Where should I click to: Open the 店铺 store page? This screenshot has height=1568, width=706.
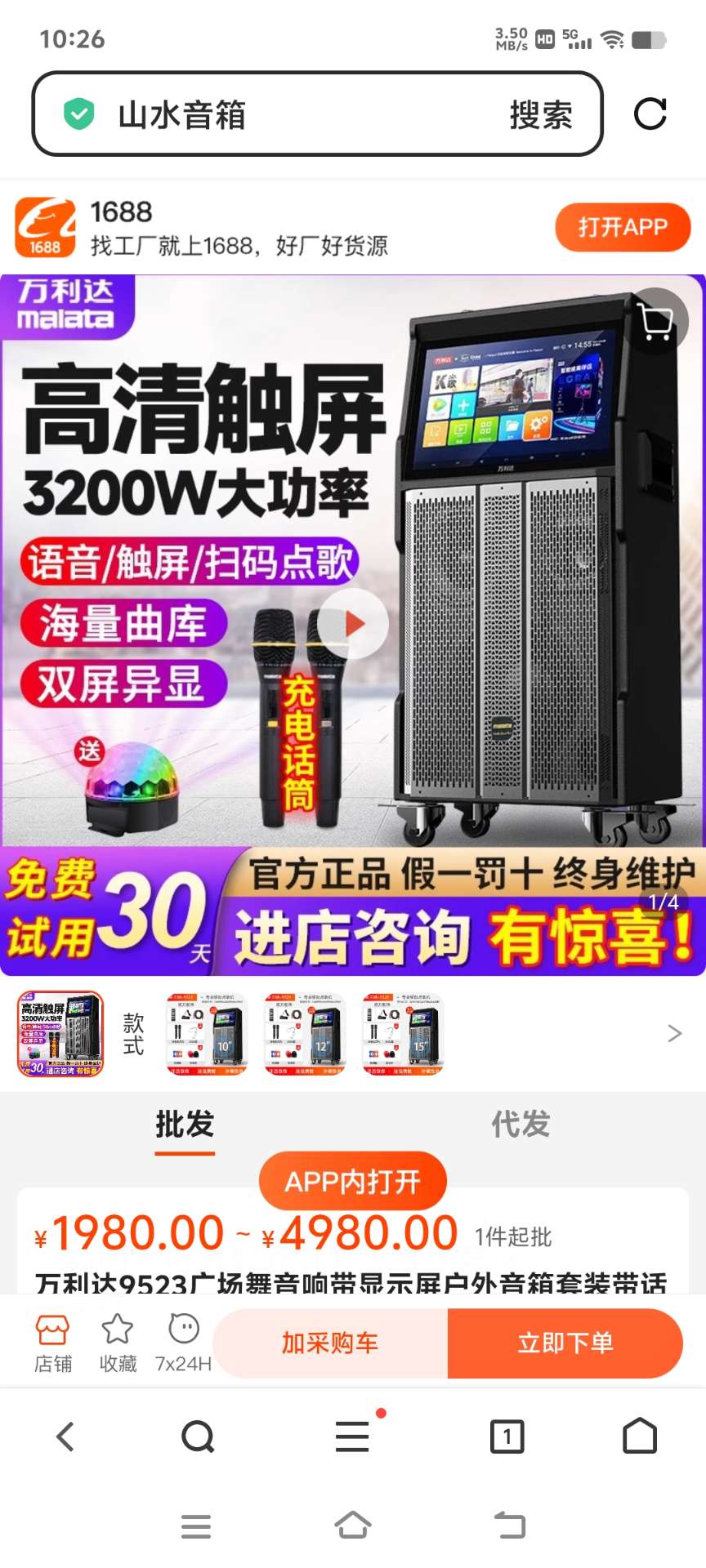click(52, 1343)
